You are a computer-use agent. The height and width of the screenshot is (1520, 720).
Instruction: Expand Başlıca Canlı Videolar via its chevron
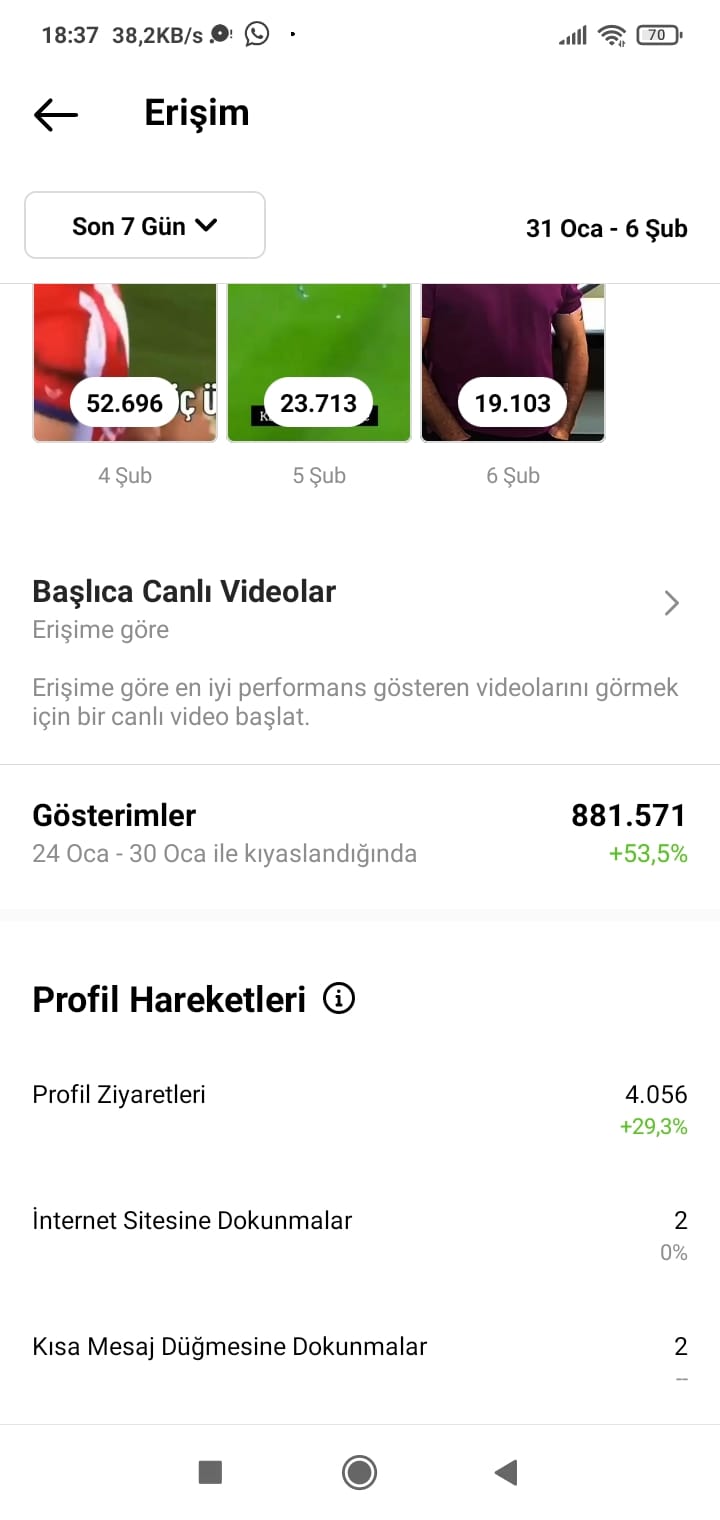[672, 603]
